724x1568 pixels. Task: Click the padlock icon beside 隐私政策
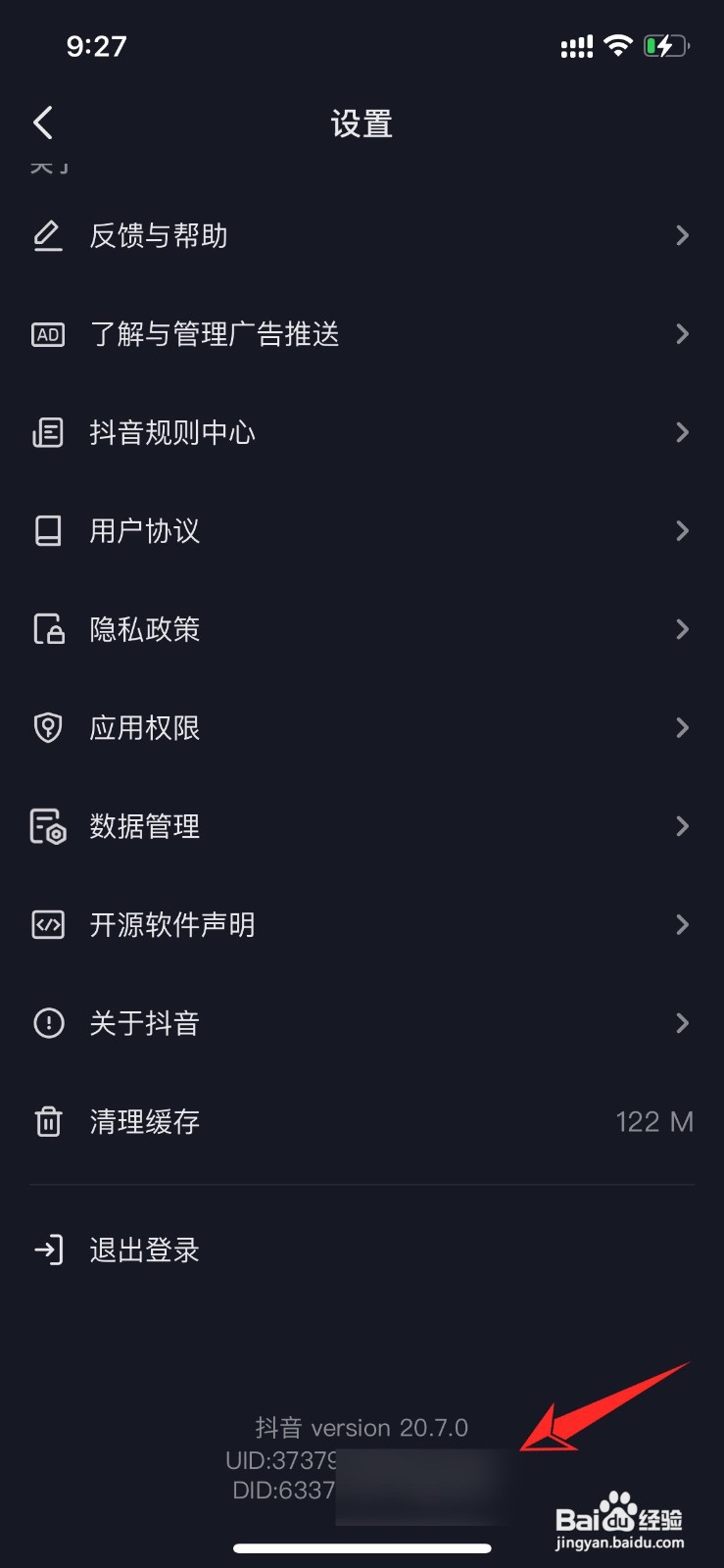point(47,629)
